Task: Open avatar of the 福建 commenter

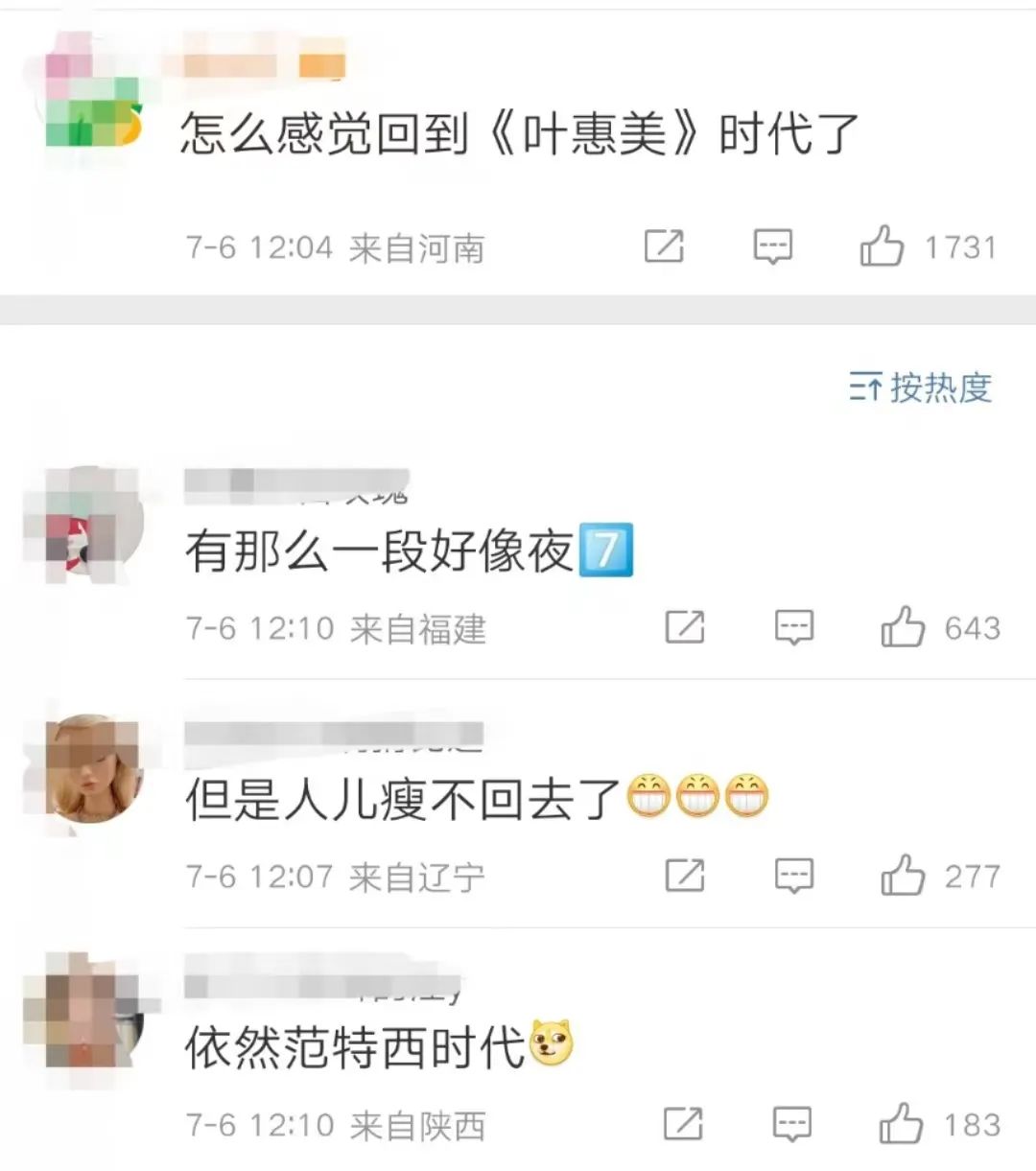Action: pos(94,526)
